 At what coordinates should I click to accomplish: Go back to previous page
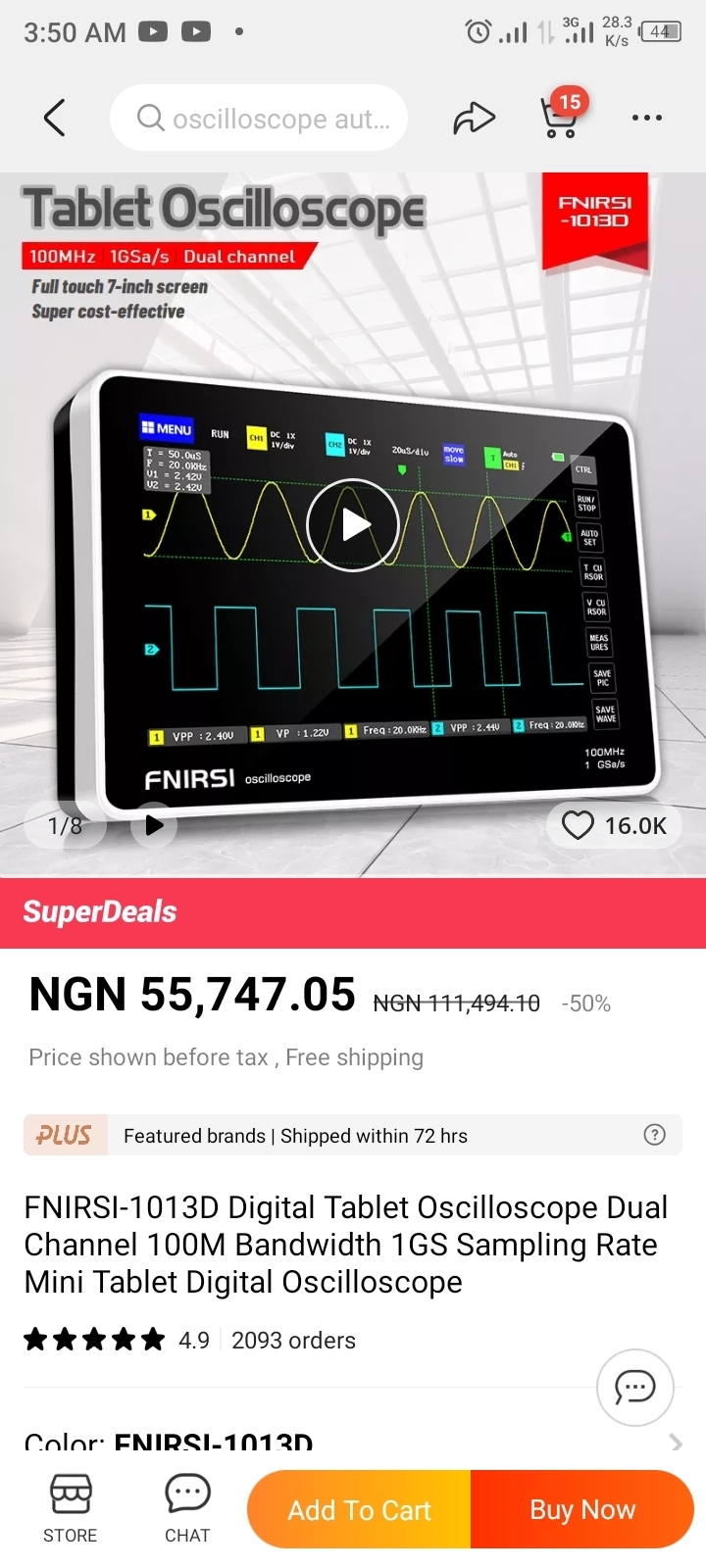point(55,118)
